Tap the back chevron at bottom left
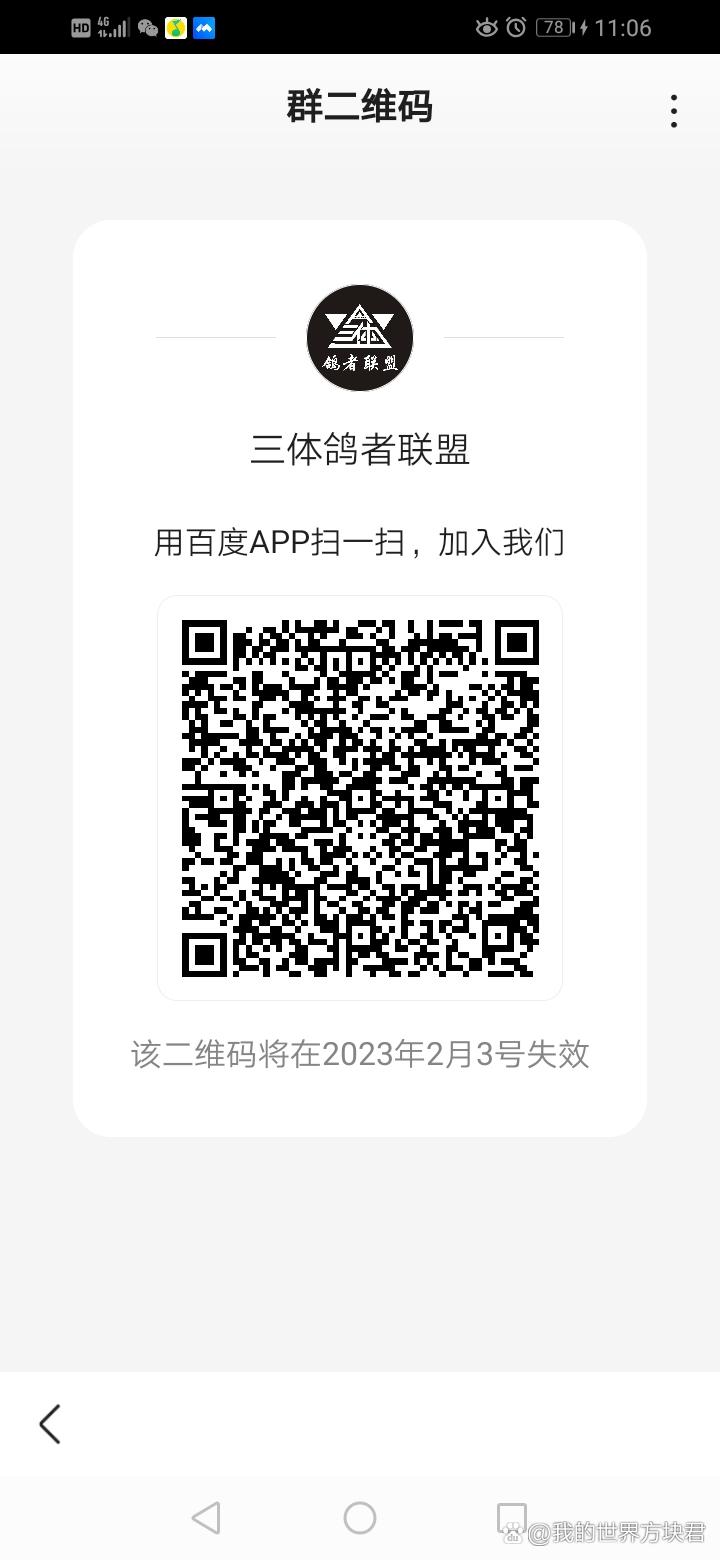This screenshot has width=720, height=1560. (x=48, y=1424)
